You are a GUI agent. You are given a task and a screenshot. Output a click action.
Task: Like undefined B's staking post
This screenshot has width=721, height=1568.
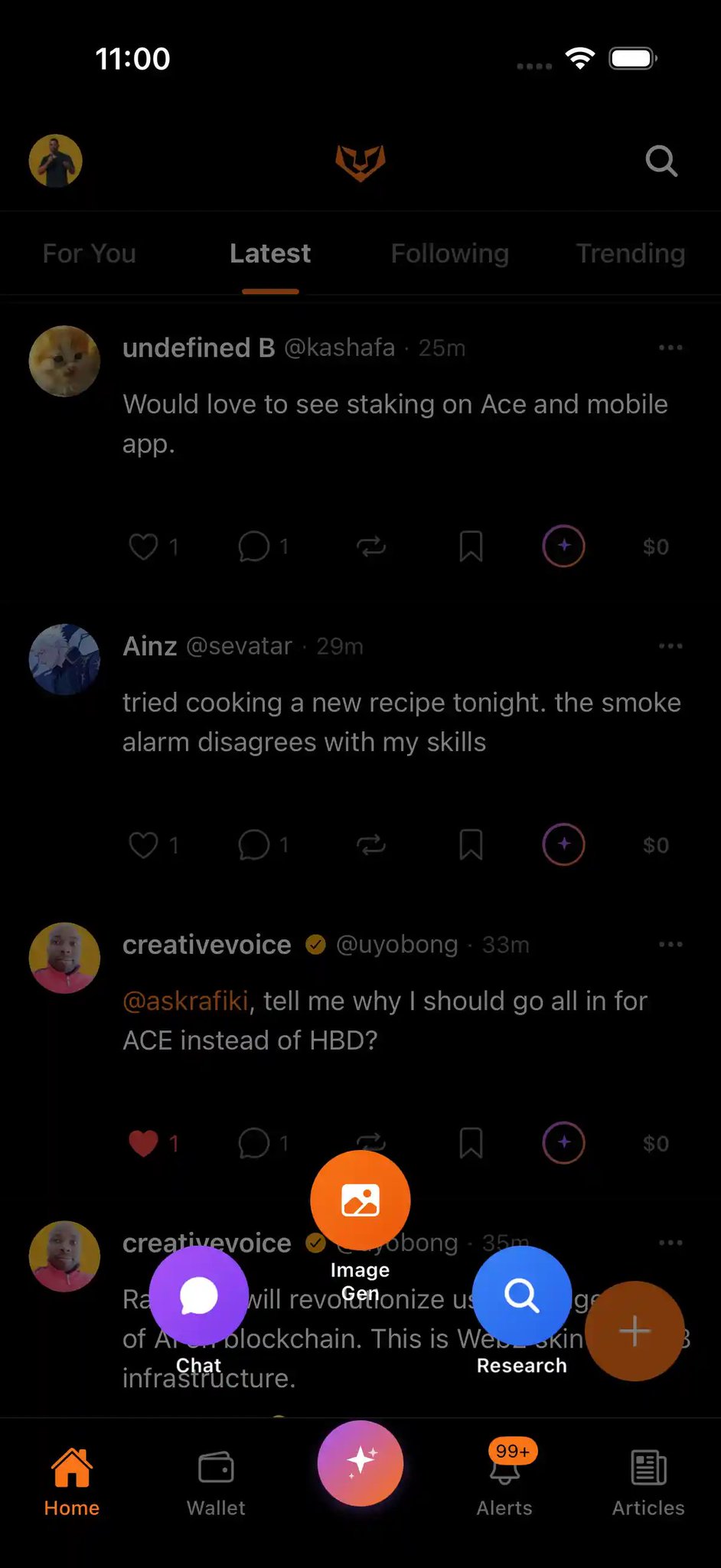(x=144, y=547)
